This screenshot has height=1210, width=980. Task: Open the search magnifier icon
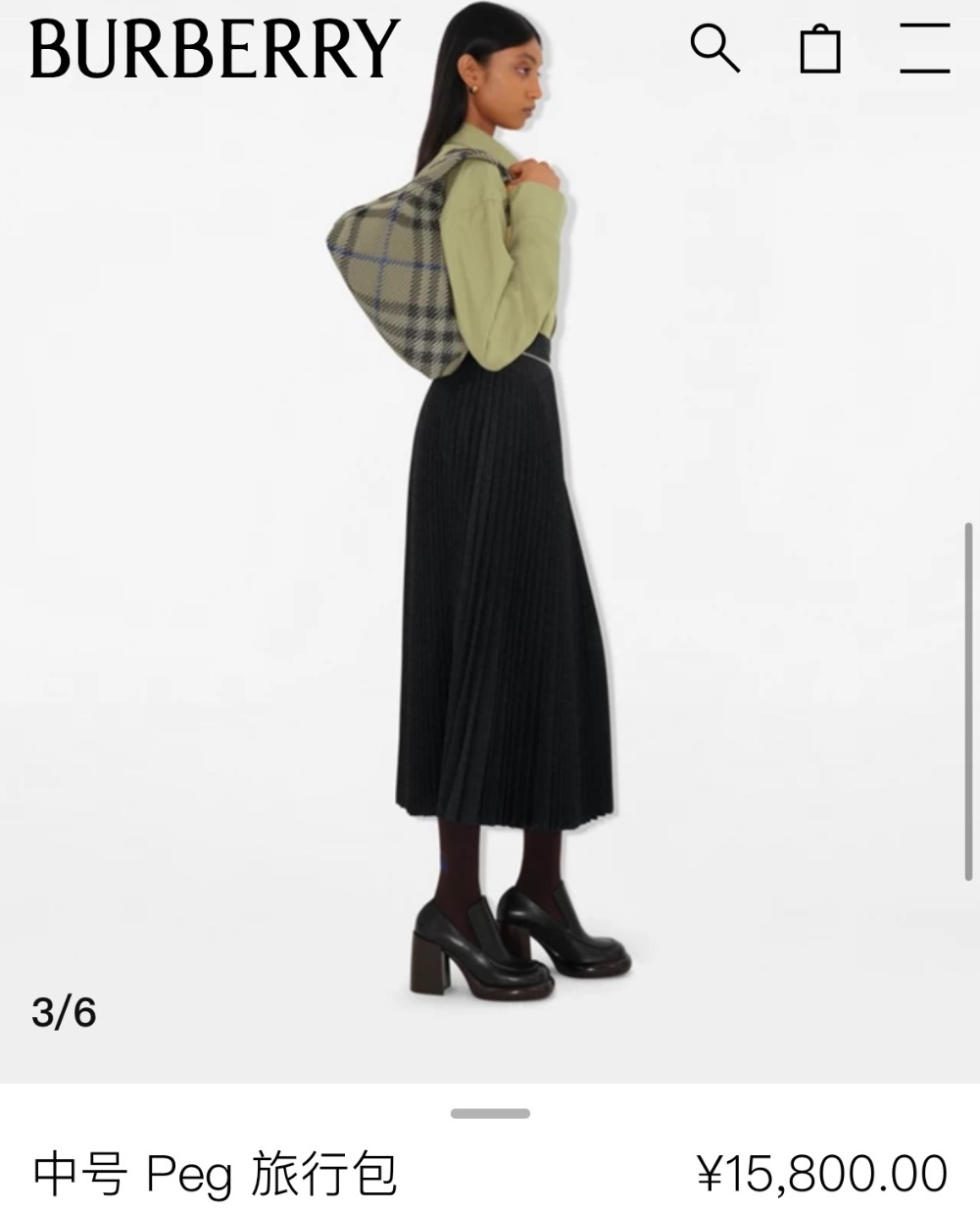tap(714, 48)
